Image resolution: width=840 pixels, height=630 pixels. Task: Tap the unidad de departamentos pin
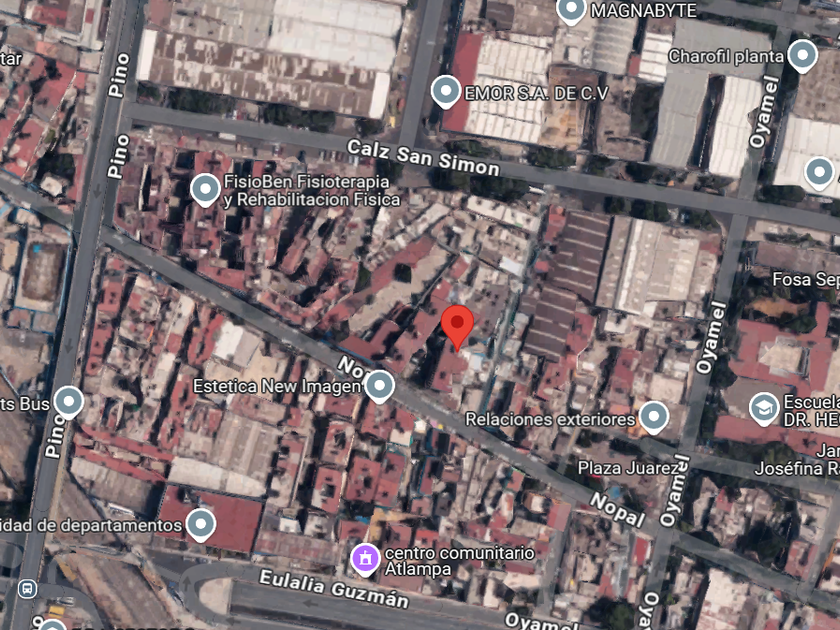point(201,525)
